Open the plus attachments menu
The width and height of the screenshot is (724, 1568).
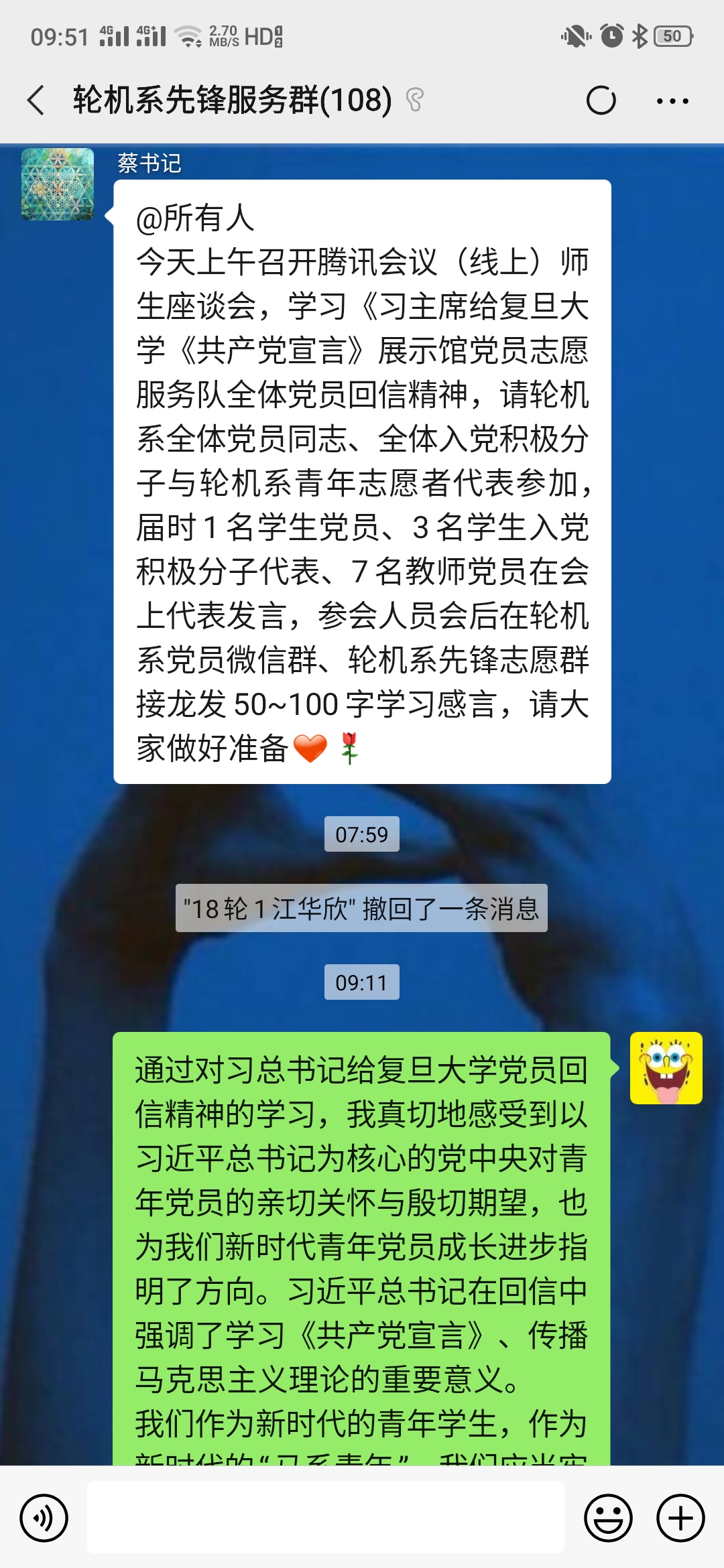680,1518
